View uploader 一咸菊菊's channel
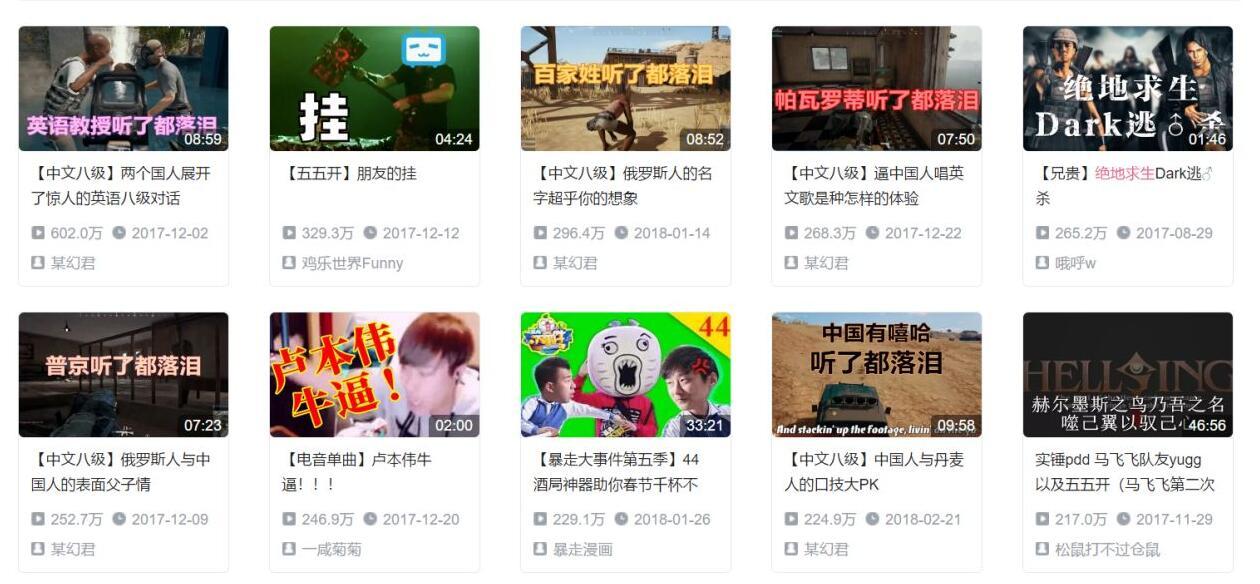 coord(331,549)
